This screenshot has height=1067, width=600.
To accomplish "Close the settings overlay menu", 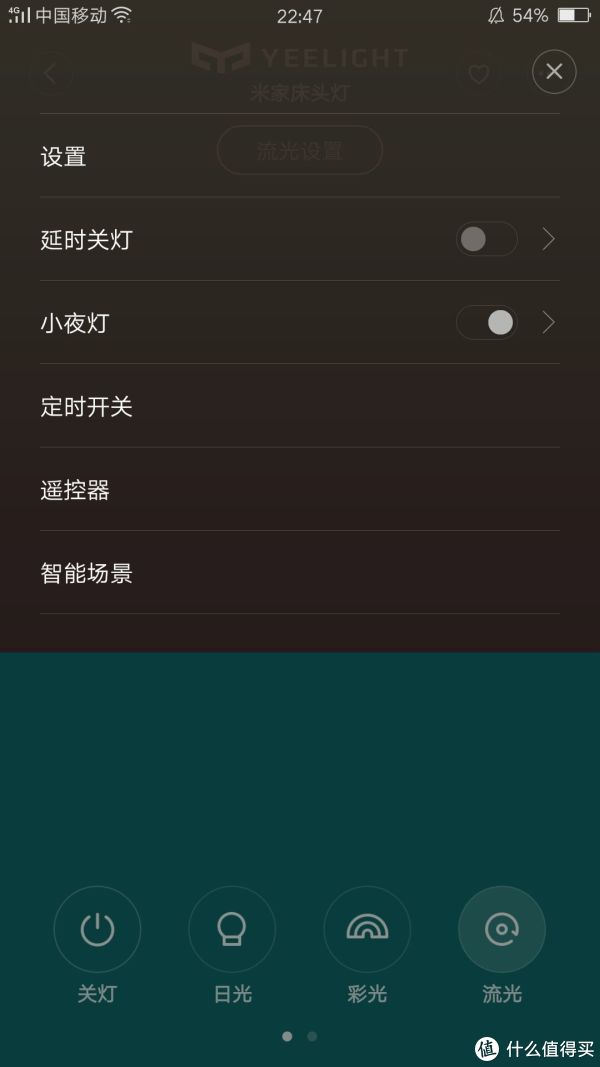I will (x=554, y=71).
